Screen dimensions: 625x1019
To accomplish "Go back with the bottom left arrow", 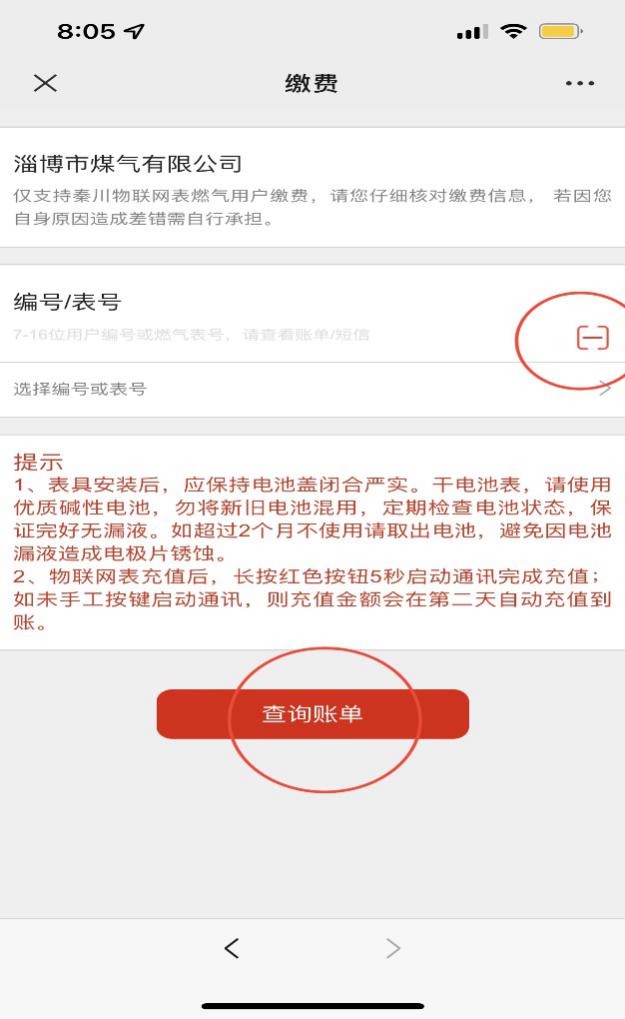I will (231, 949).
